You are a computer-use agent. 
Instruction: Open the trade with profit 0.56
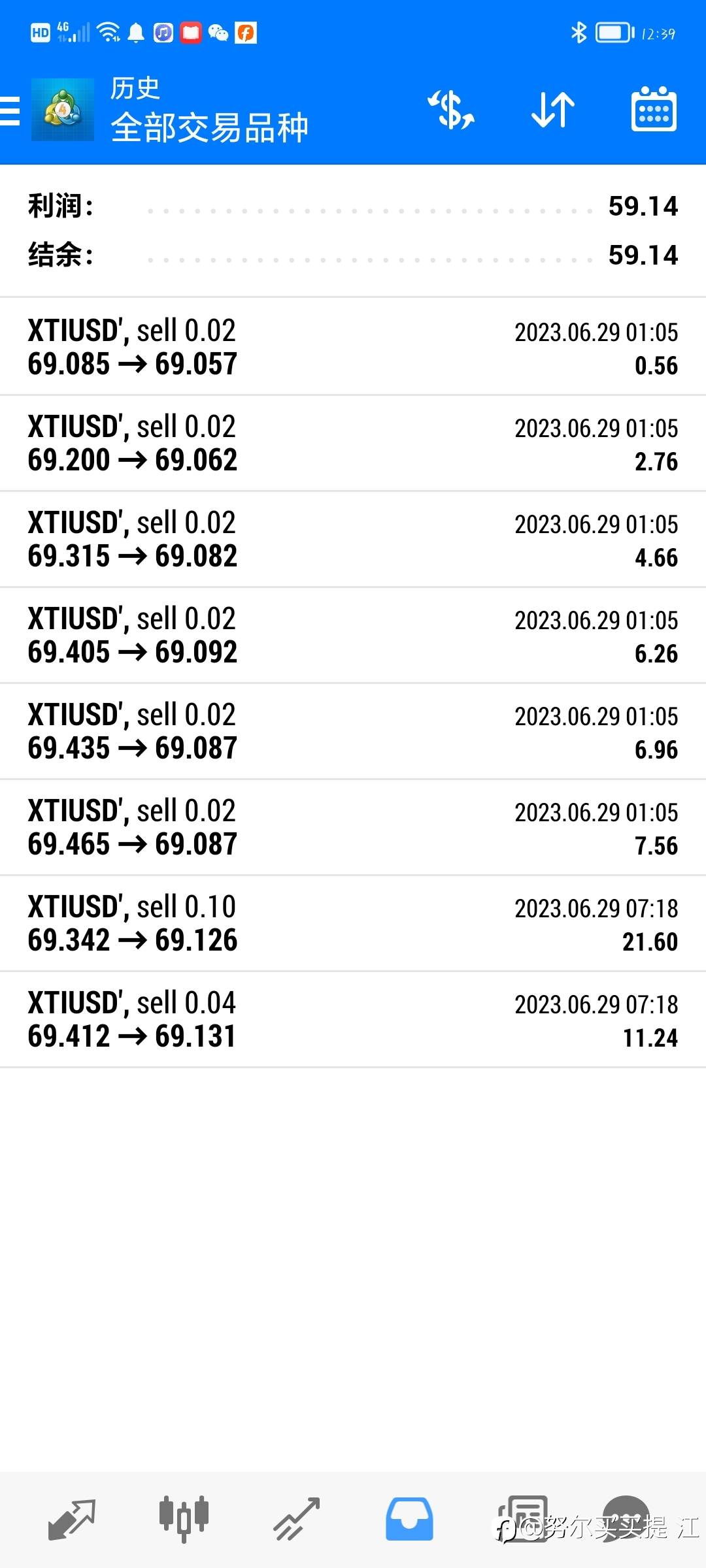coord(353,347)
